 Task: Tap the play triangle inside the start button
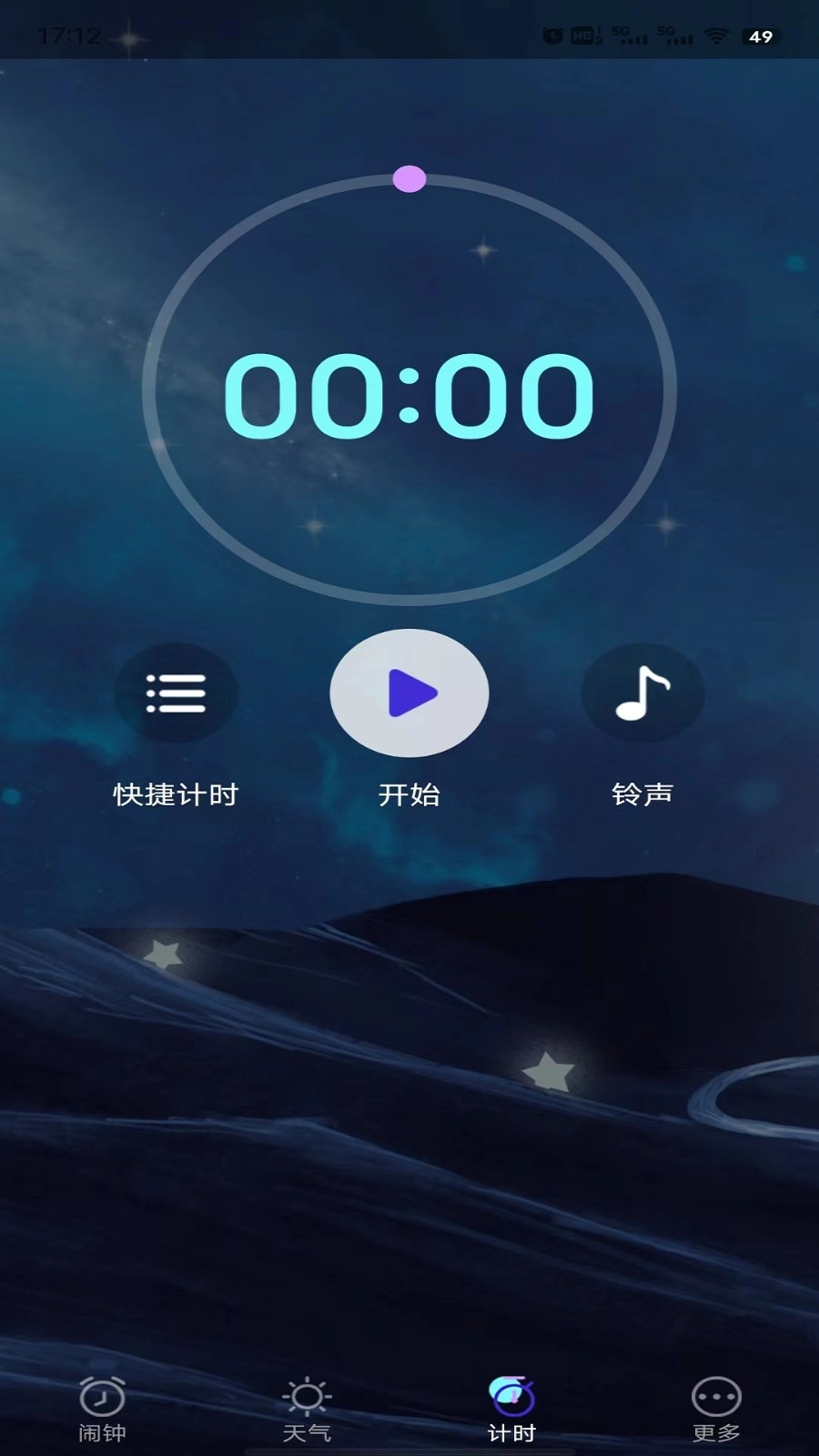[x=411, y=693]
